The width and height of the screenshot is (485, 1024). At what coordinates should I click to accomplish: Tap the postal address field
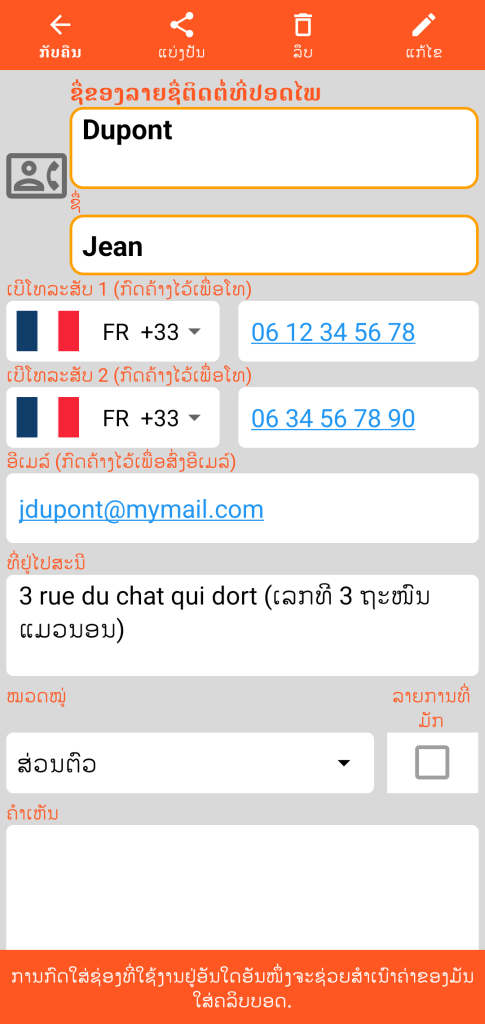click(242, 626)
